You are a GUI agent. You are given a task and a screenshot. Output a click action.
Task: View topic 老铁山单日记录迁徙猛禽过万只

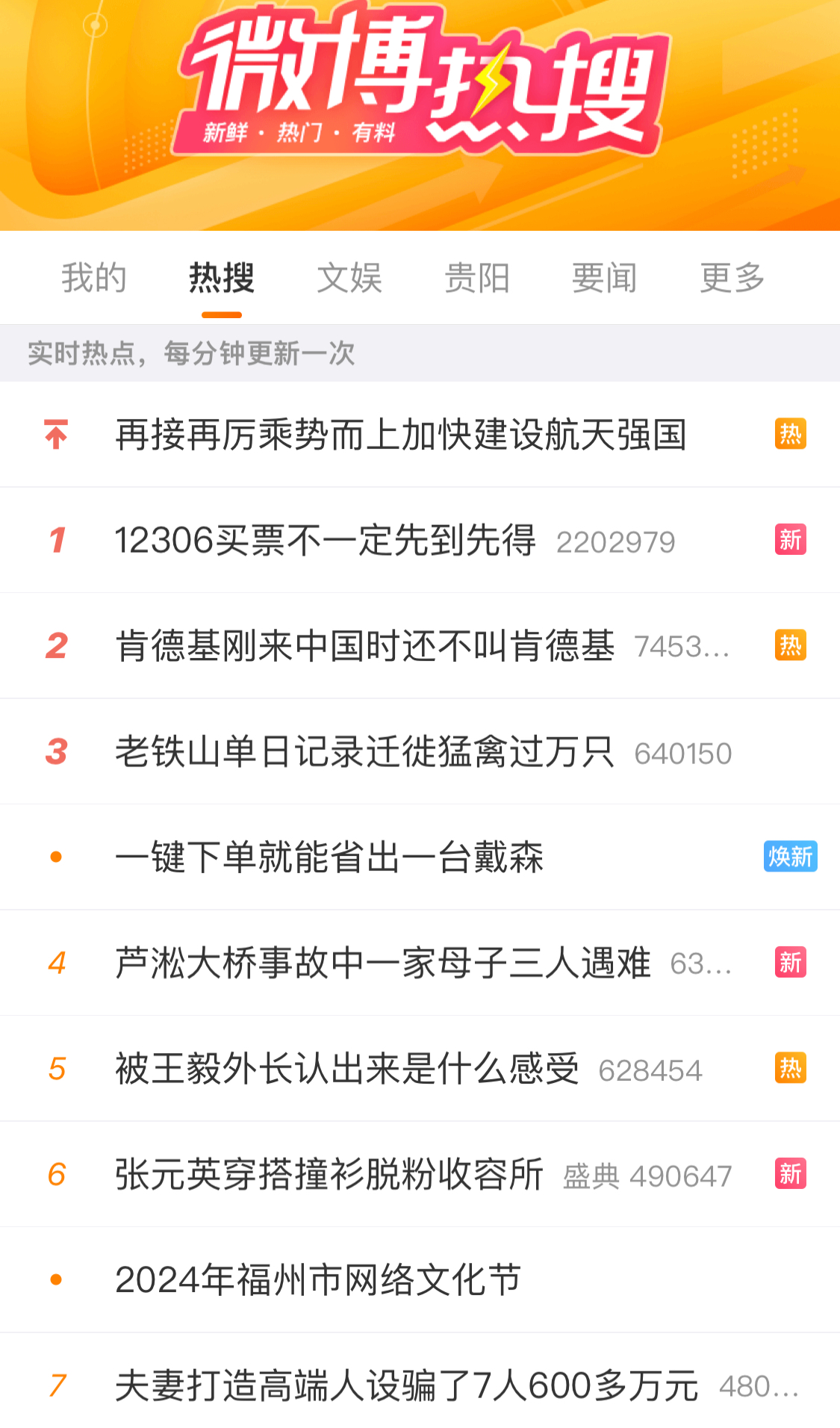420,751
